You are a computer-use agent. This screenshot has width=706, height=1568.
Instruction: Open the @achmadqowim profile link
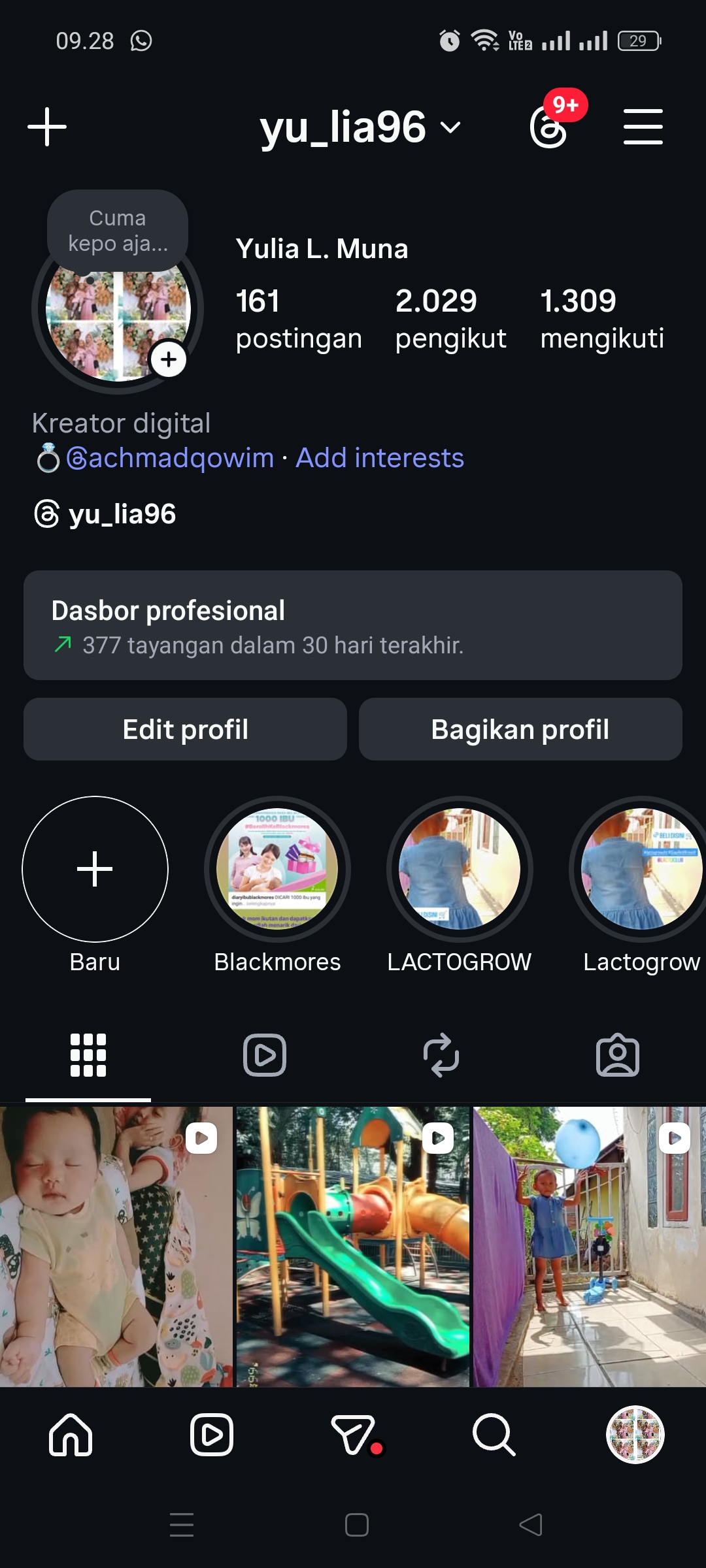(170, 458)
